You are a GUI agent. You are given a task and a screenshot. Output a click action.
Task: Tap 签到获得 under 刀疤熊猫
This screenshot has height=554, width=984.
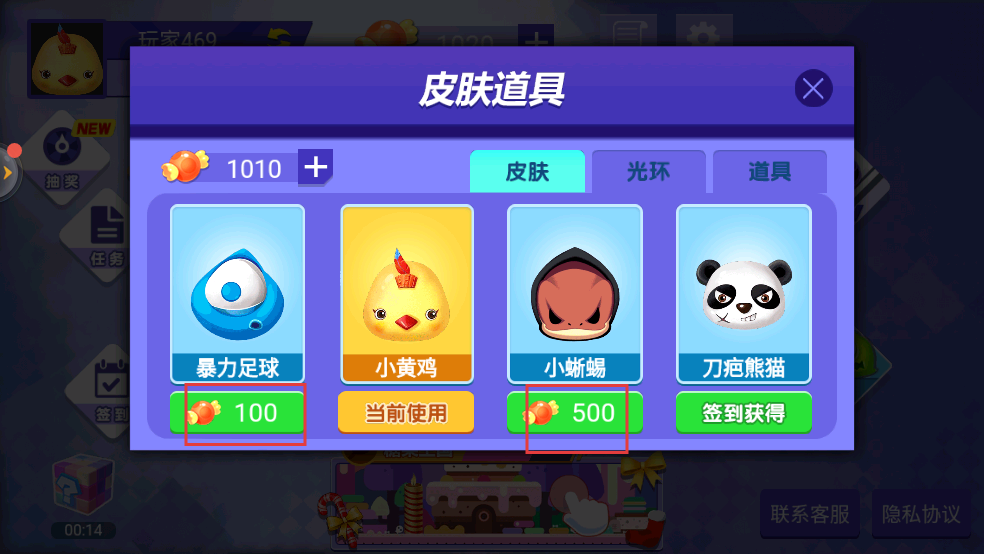pyautogui.click(x=743, y=412)
